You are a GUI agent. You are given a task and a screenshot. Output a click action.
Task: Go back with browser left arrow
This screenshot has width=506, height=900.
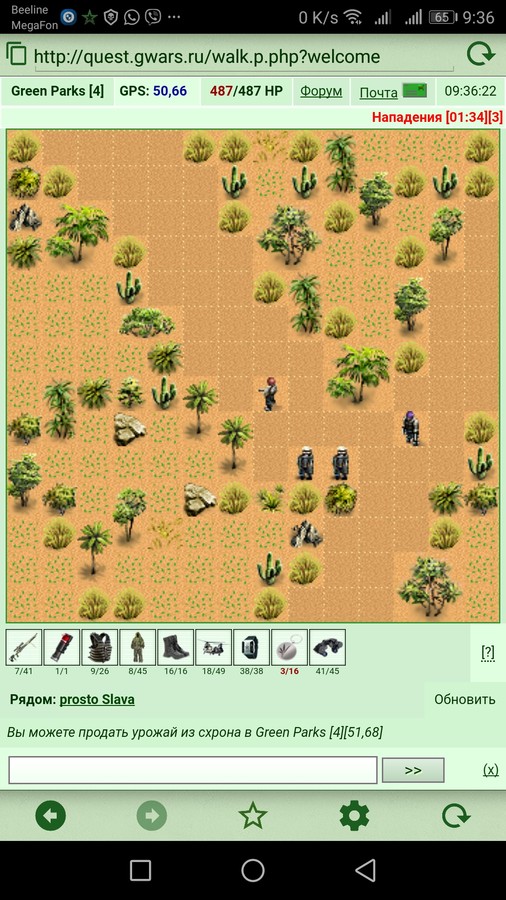(50, 816)
